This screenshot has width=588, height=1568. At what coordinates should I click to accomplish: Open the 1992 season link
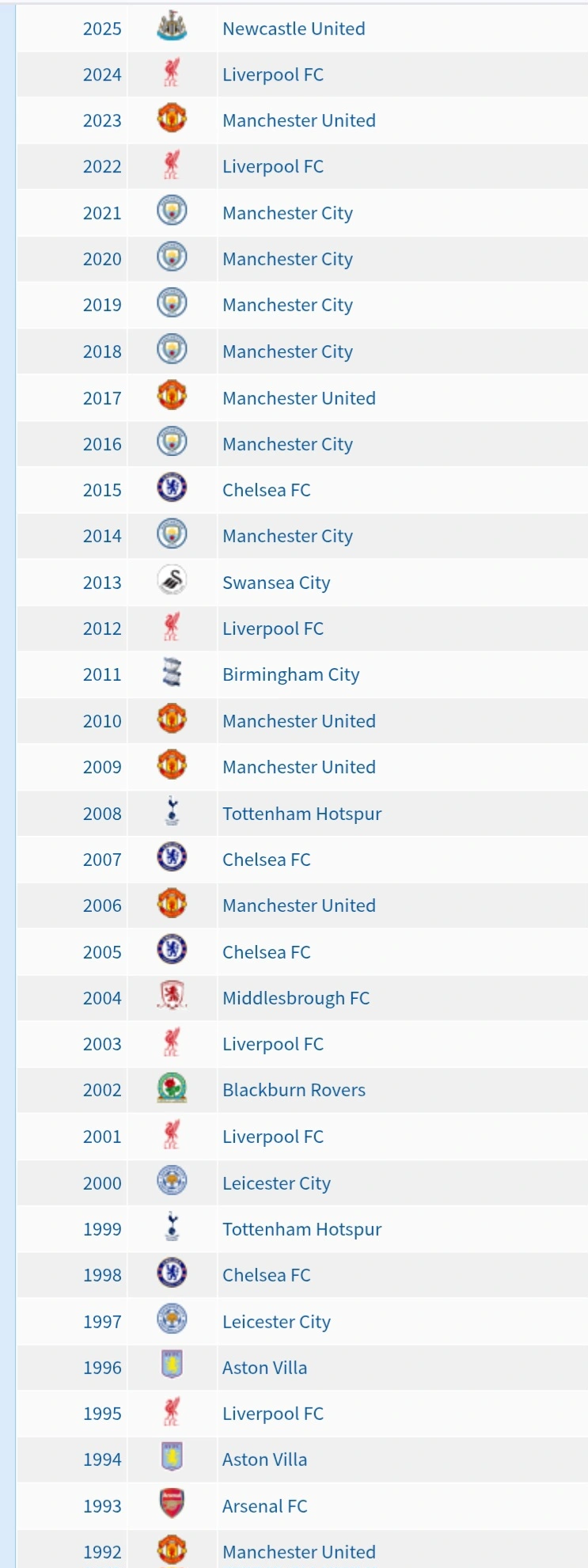[x=102, y=1552]
